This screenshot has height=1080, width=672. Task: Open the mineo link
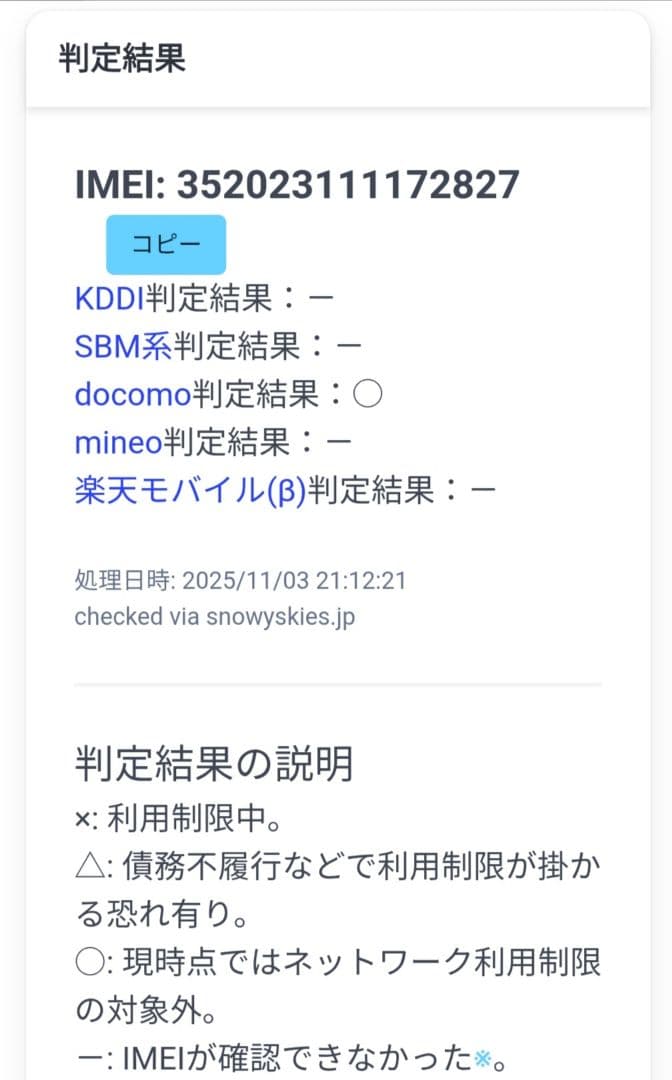click(118, 442)
